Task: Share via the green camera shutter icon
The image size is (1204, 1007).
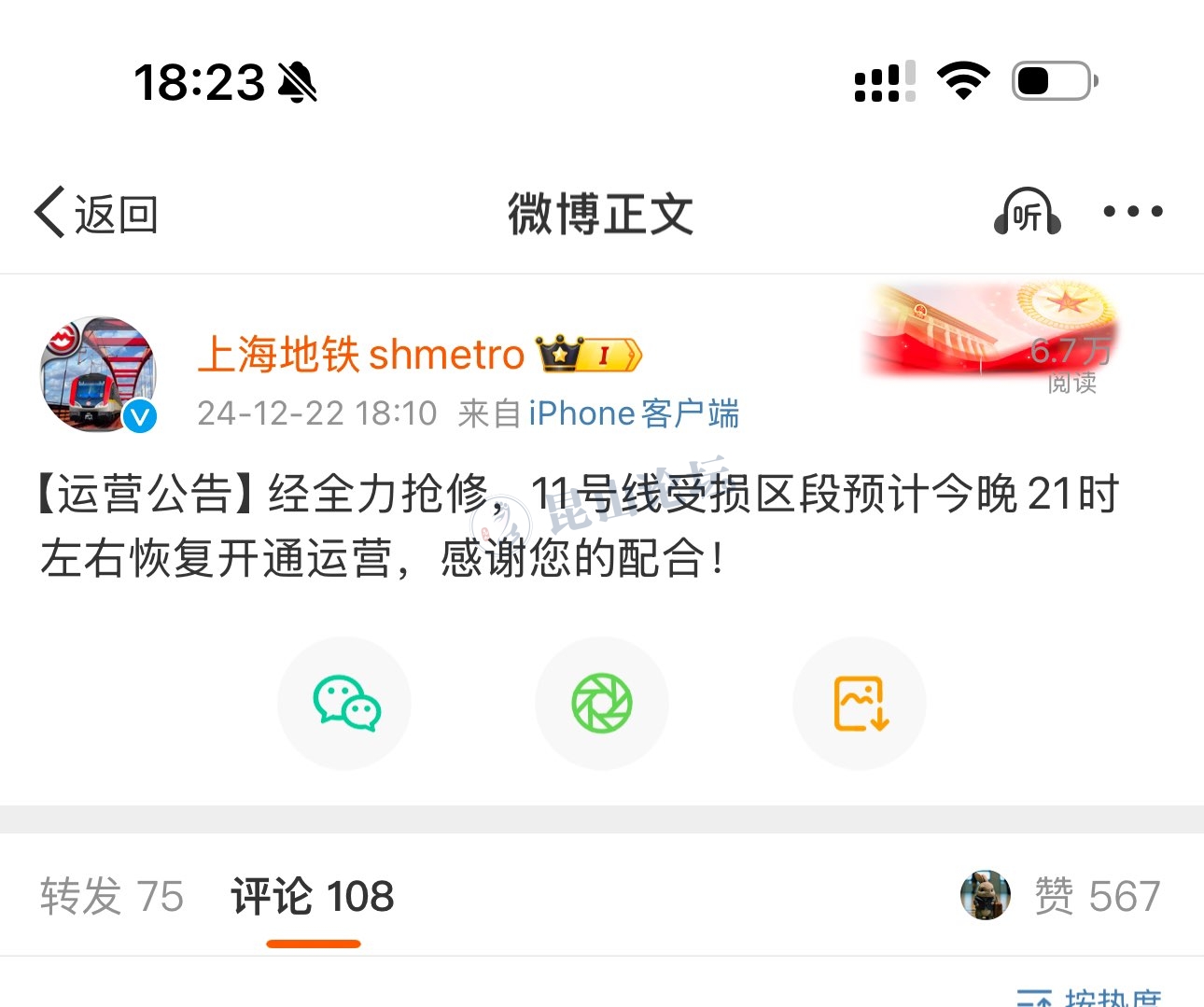Action: click(602, 703)
